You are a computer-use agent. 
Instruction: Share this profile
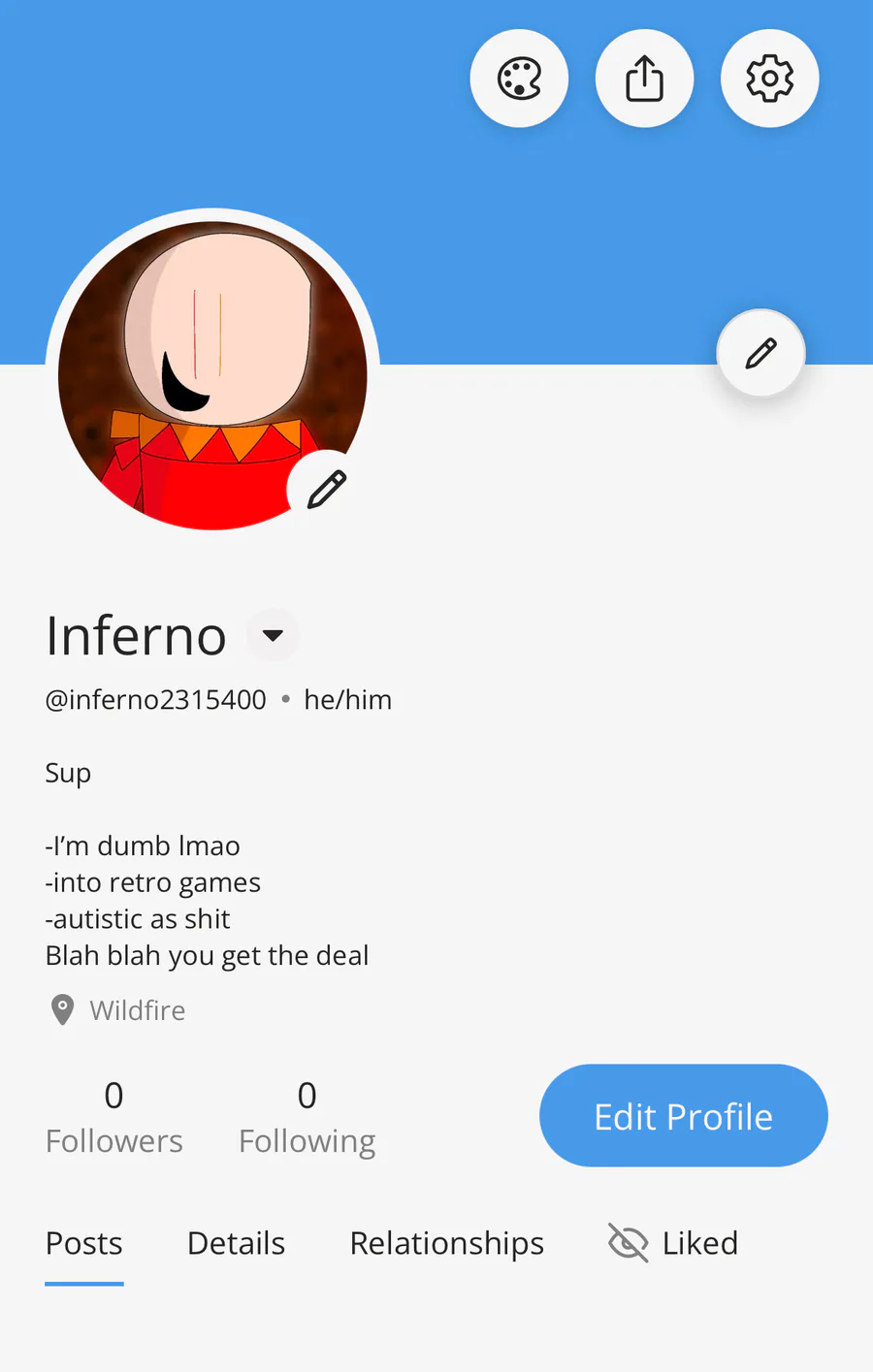click(644, 79)
